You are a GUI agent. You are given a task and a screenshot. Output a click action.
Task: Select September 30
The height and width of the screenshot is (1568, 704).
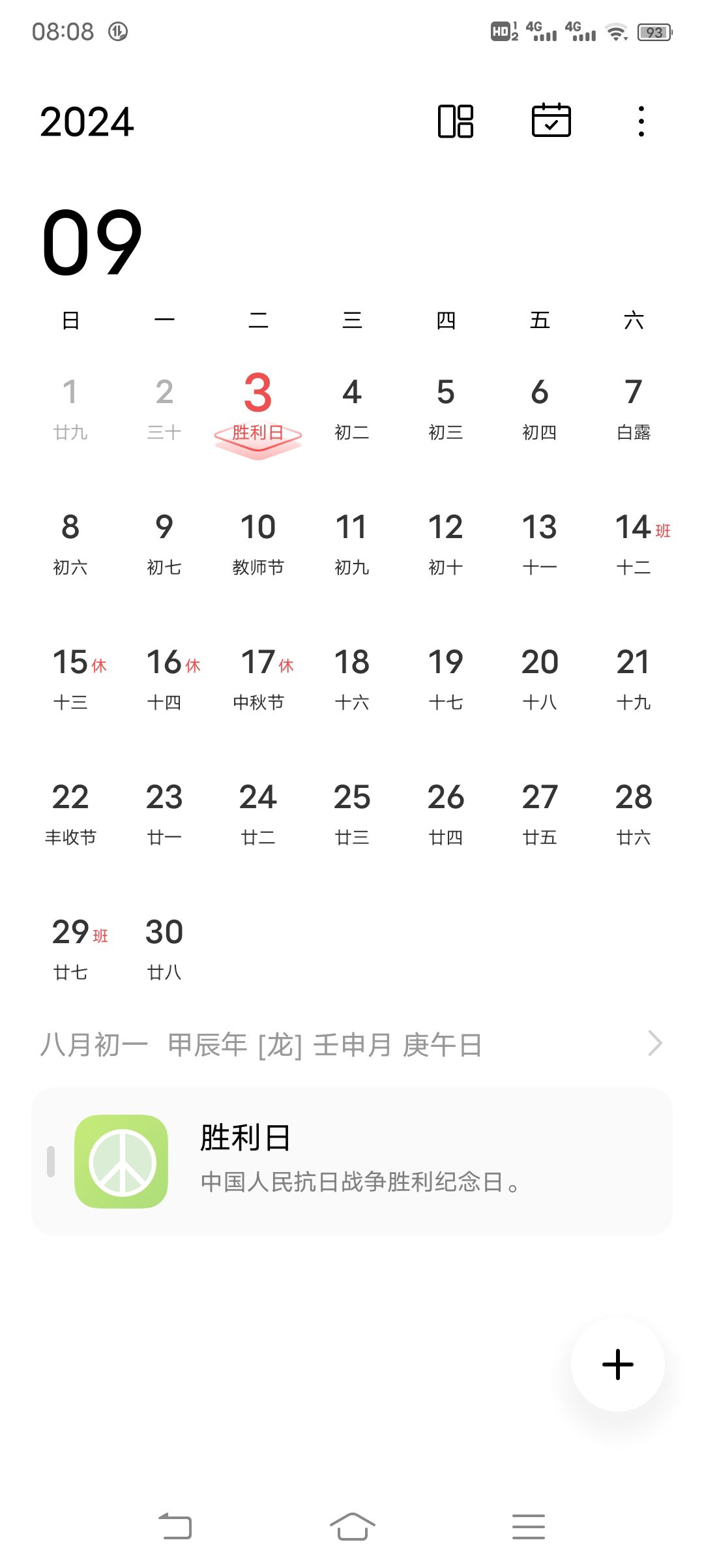tap(164, 949)
